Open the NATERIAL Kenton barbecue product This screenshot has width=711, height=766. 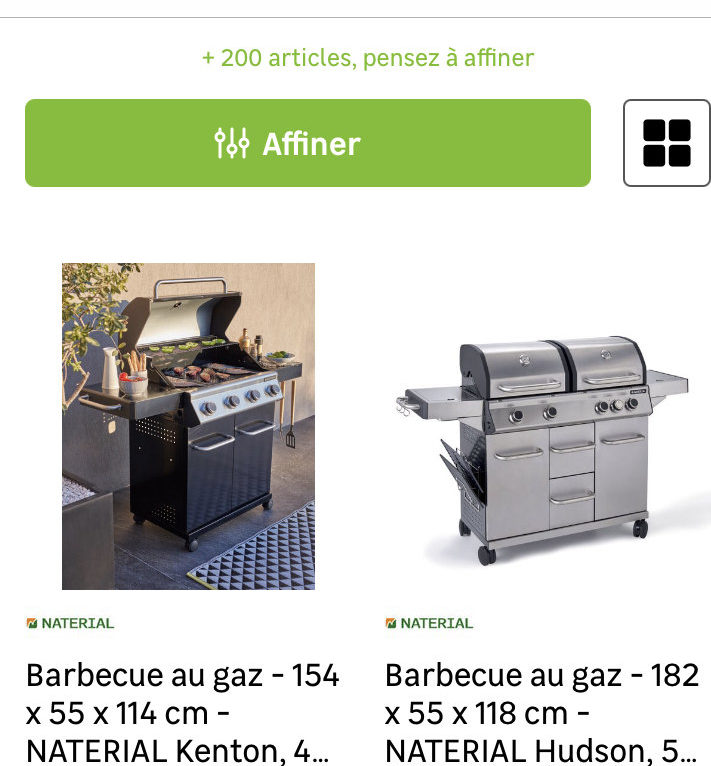coord(188,426)
